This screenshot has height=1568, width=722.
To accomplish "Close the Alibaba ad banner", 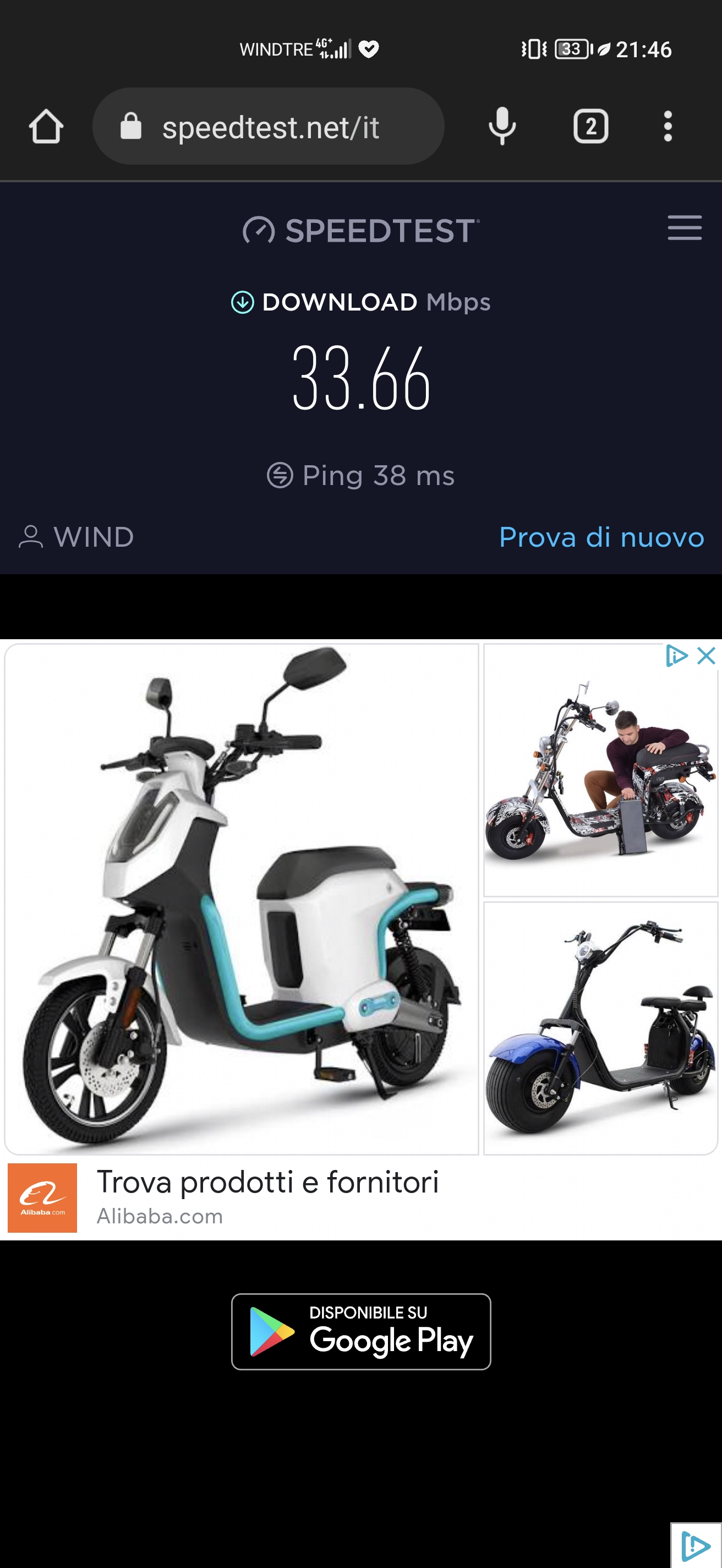I will click(x=706, y=656).
